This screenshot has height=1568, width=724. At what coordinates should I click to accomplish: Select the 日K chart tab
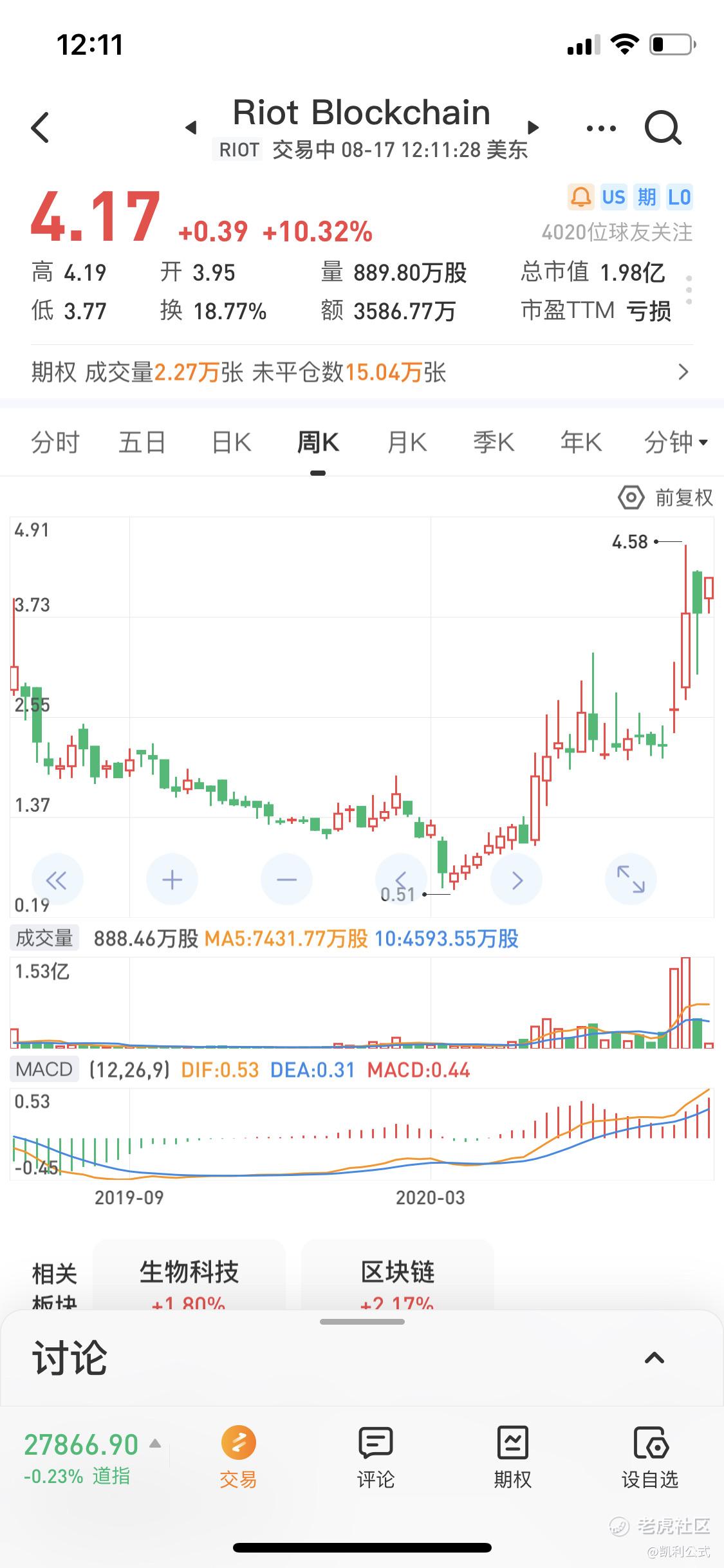coord(232,443)
